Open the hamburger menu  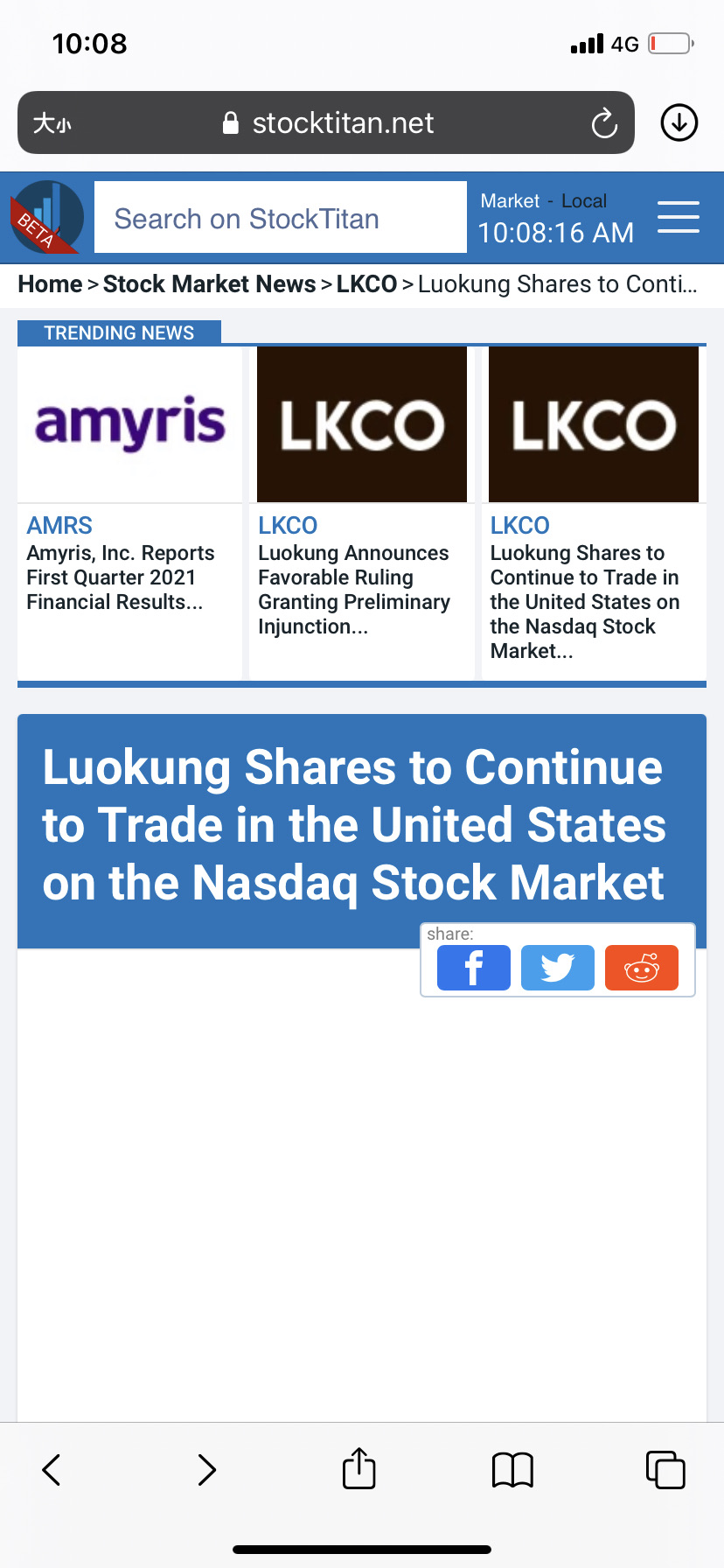tap(678, 217)
